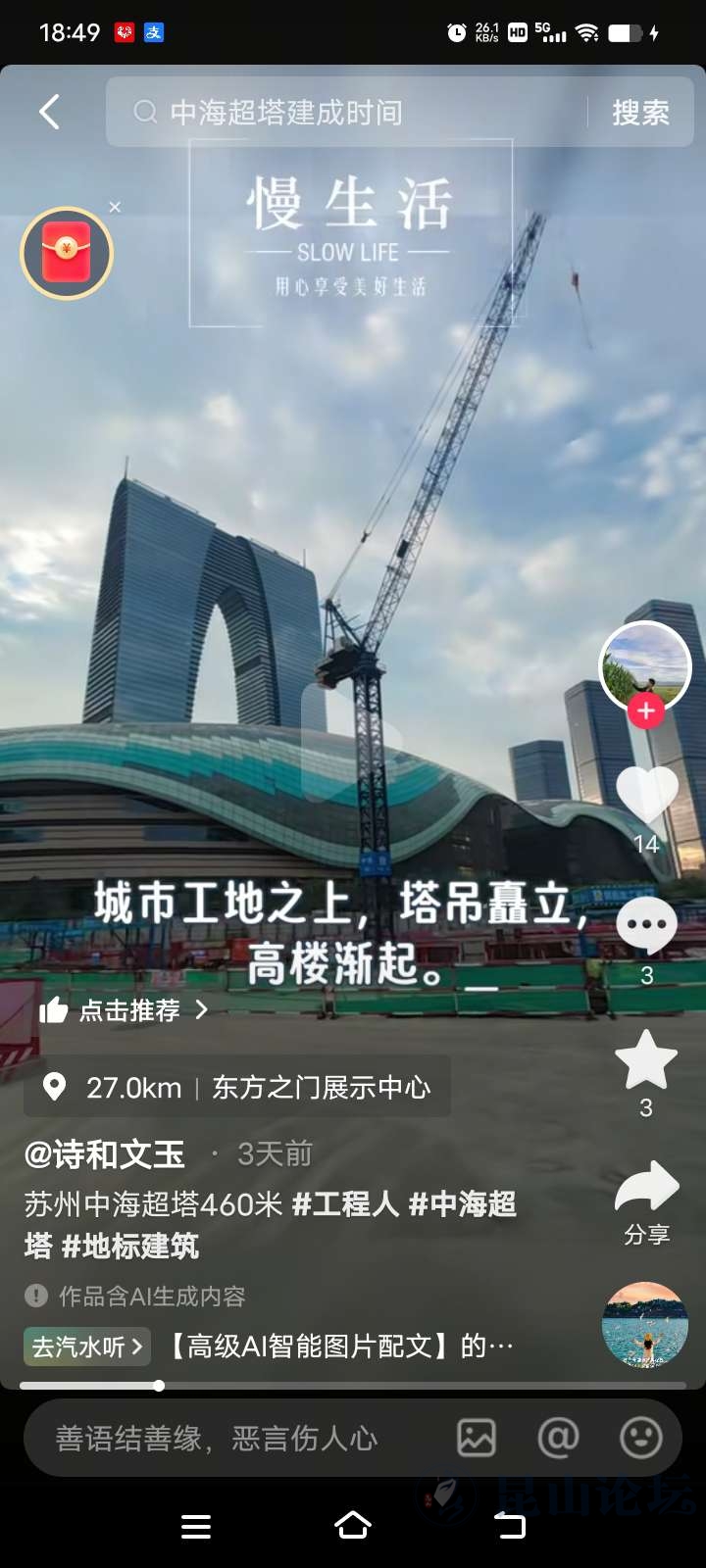This screenshot has width=706, height=1568.
Task: Attach an image to the comment
Action: pos(477,1439)
